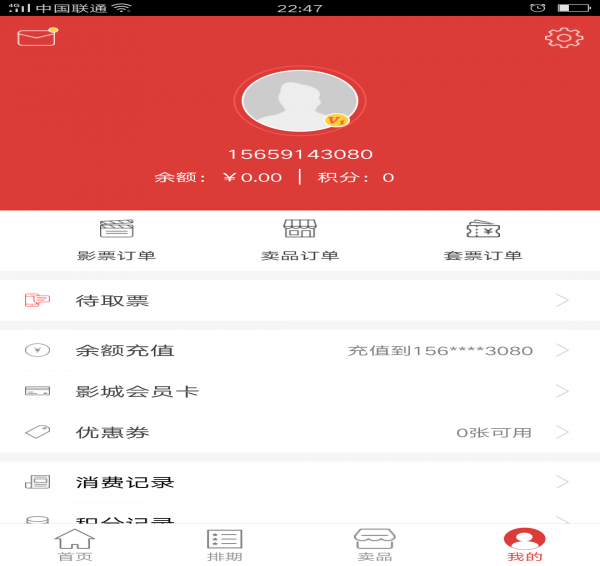Switch to the 首页 home tab
This screenshot has height=566, width=600.
tap(75, 545)
